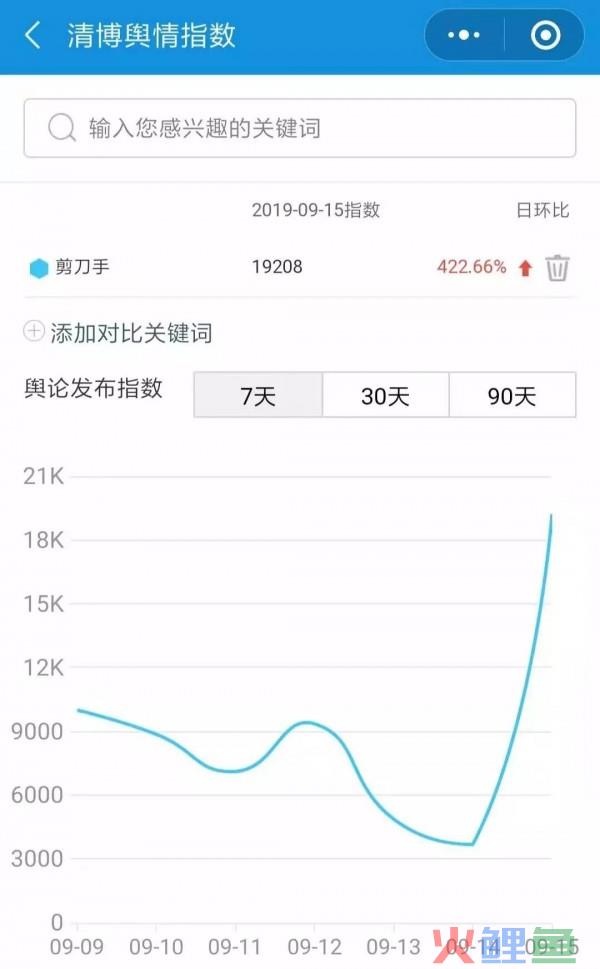Open the mini program three-dot menu
This screenshot has width=600, height=969.
(464, 35)
